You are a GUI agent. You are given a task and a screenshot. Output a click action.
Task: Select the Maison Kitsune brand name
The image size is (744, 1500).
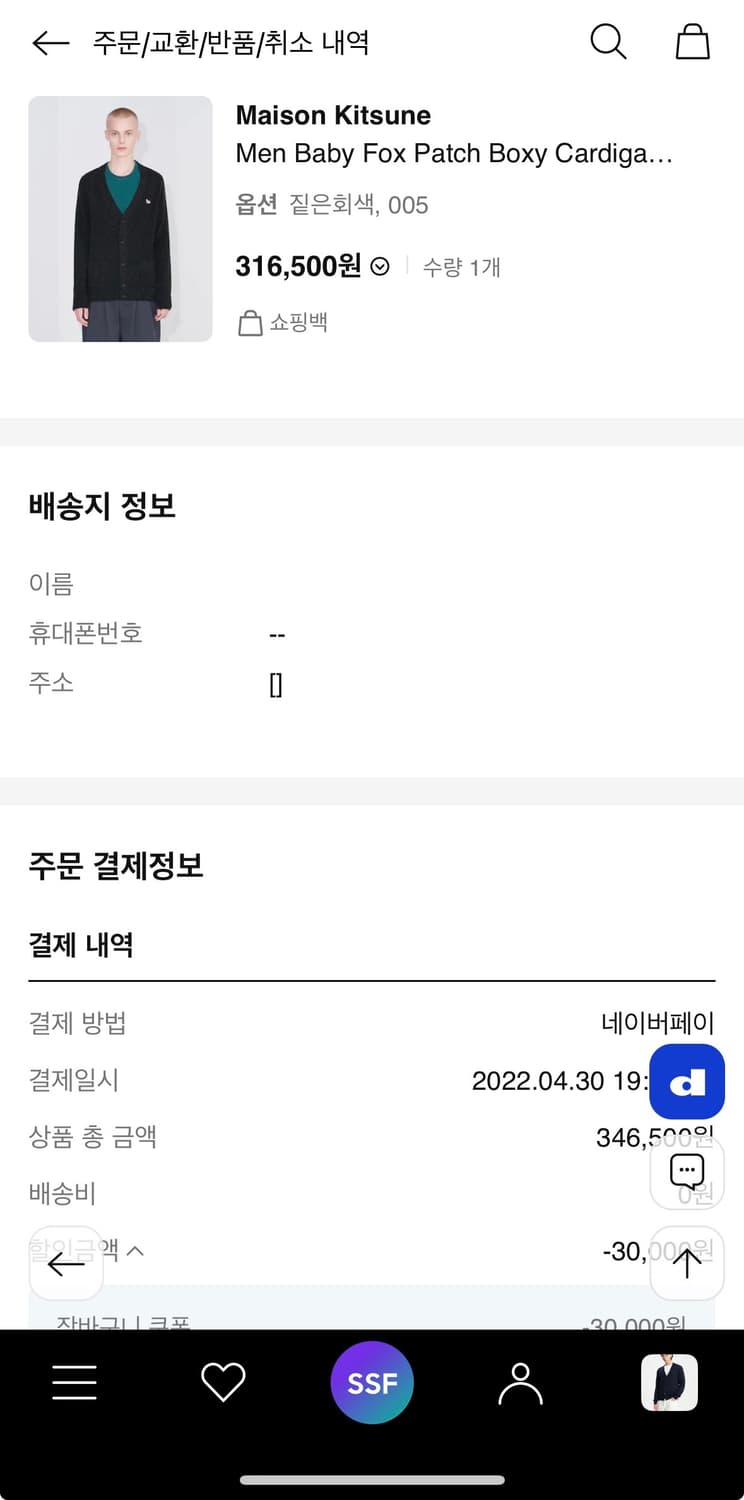(333, 115)
